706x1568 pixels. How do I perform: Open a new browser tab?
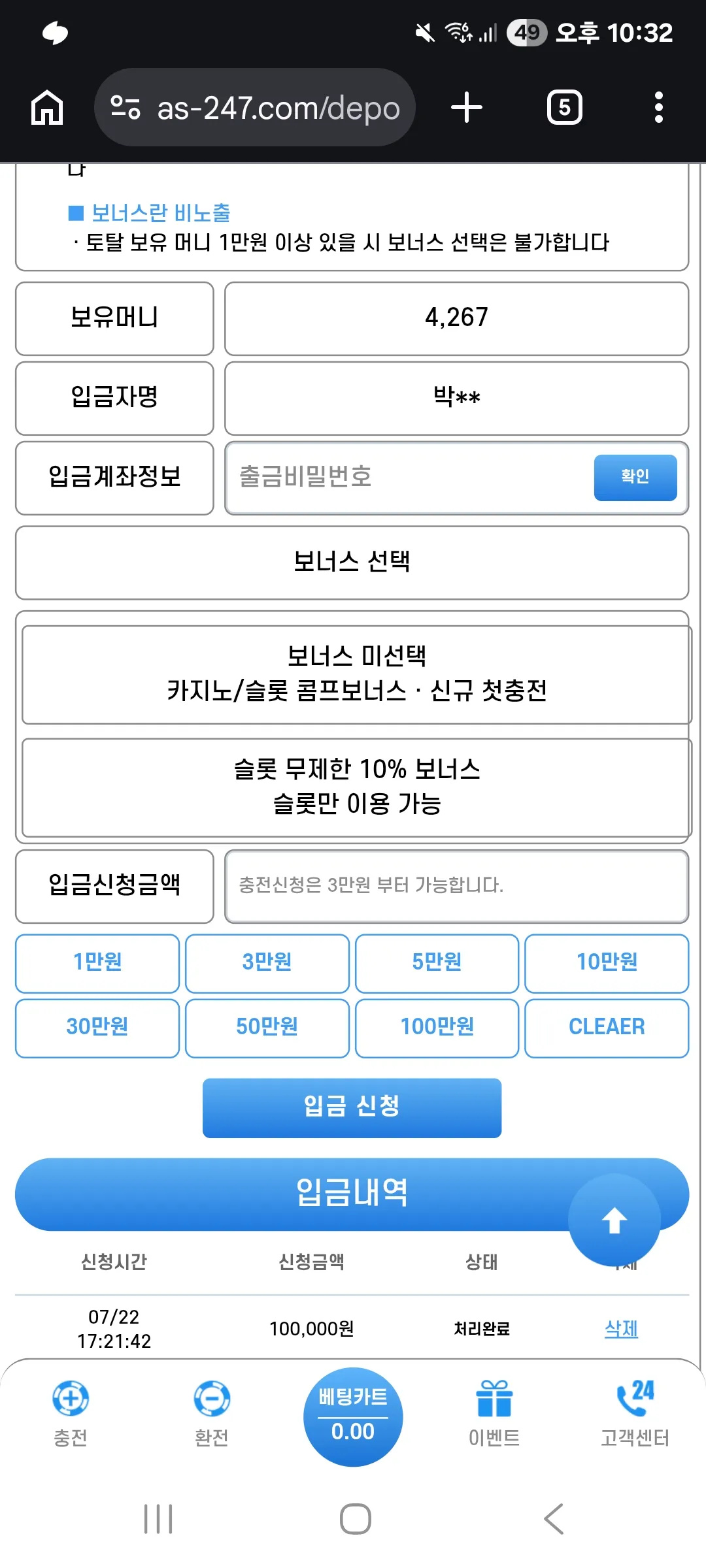tap(467, 107)
